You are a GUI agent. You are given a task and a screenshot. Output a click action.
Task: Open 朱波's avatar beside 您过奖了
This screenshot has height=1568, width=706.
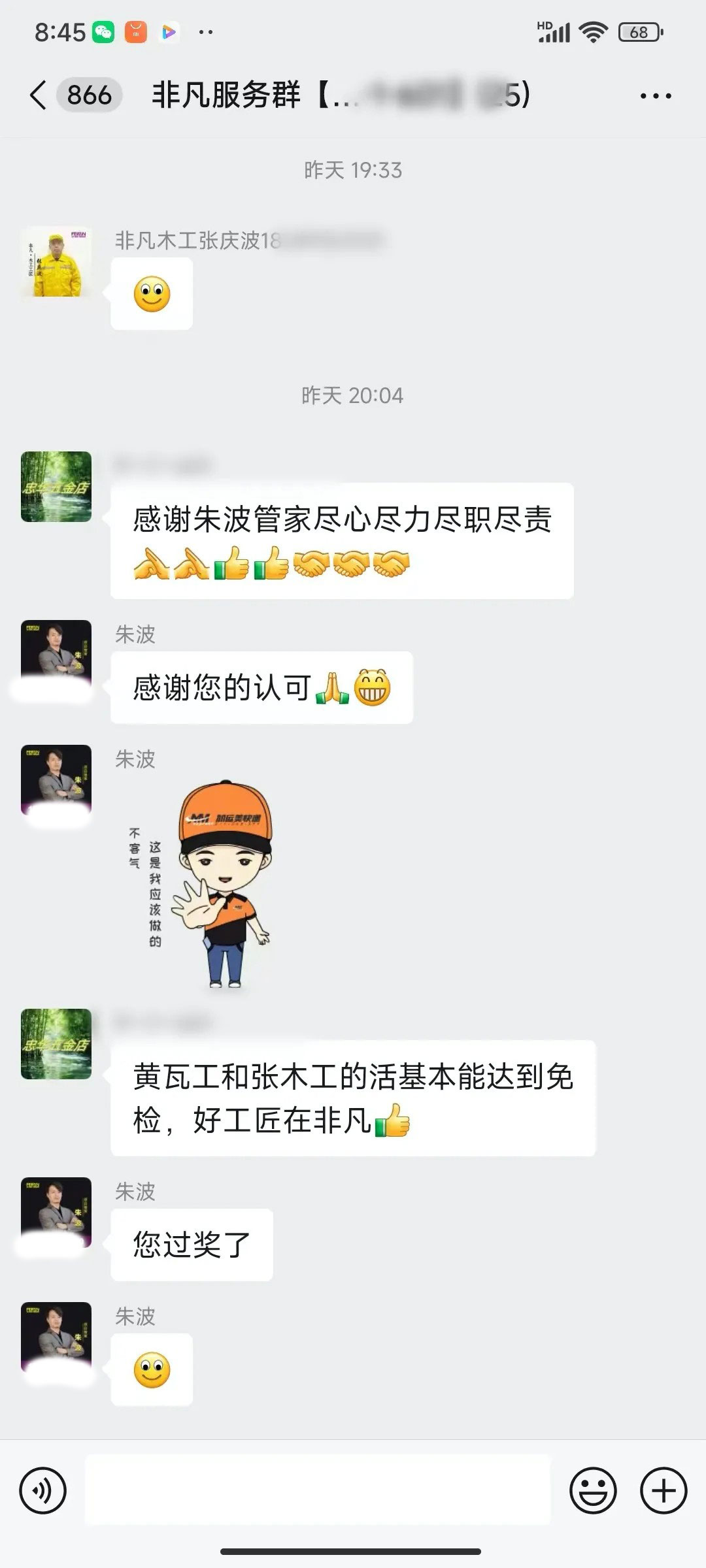pyautogui.click(x=56, y=1213)
